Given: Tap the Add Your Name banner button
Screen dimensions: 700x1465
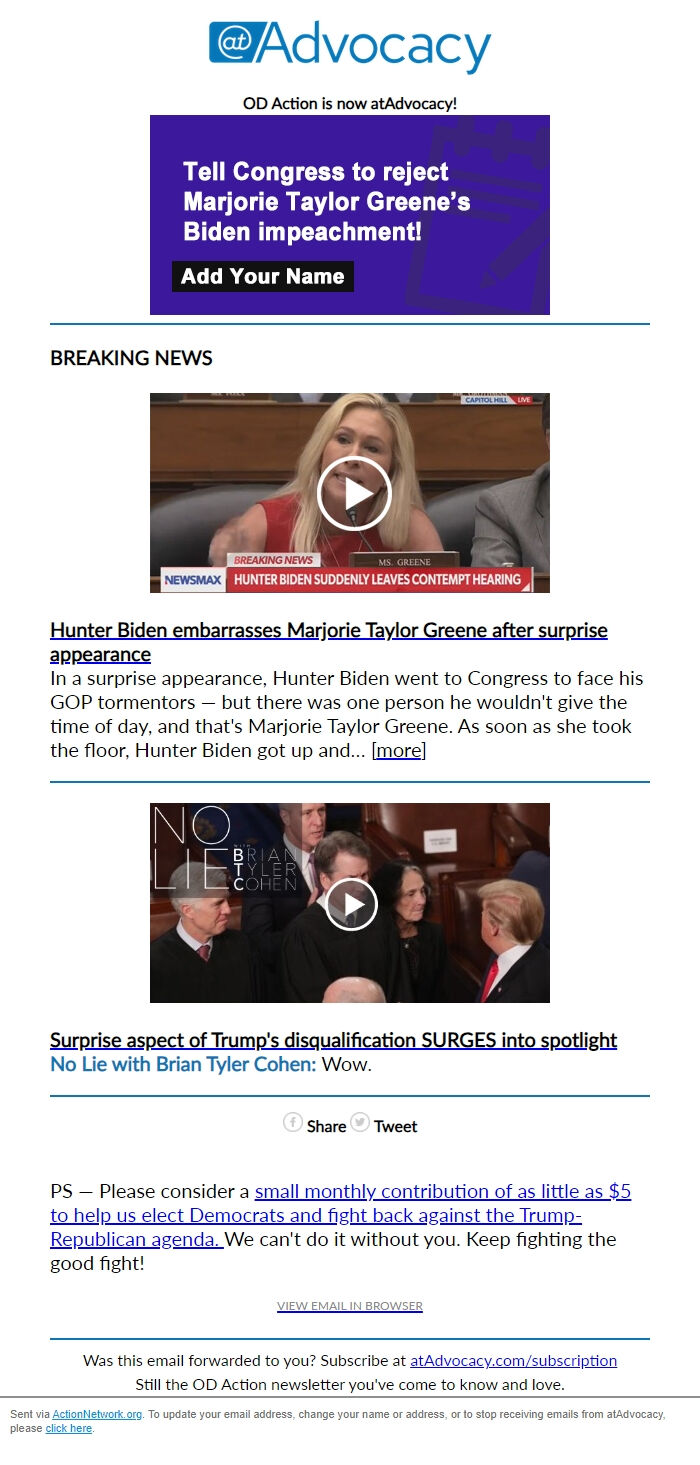Looking at the screenshot, I should pos(263,276).
